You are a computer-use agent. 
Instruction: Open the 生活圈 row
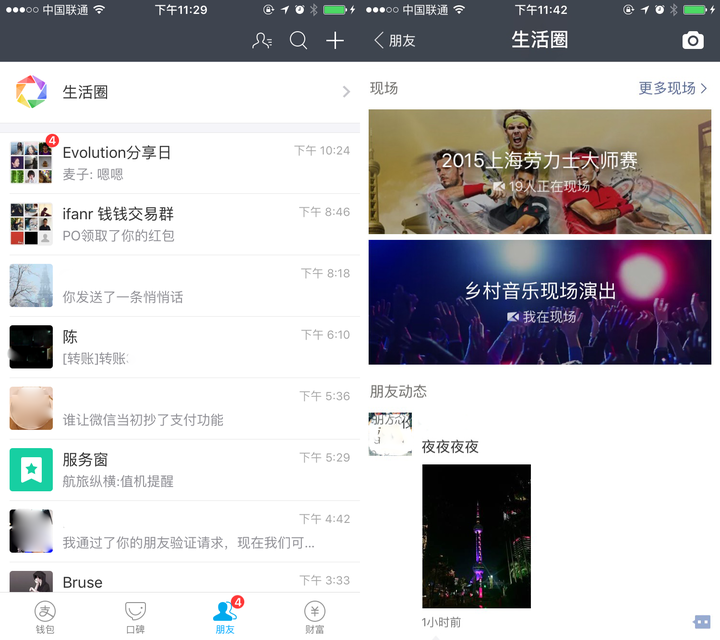click(180, 92)
